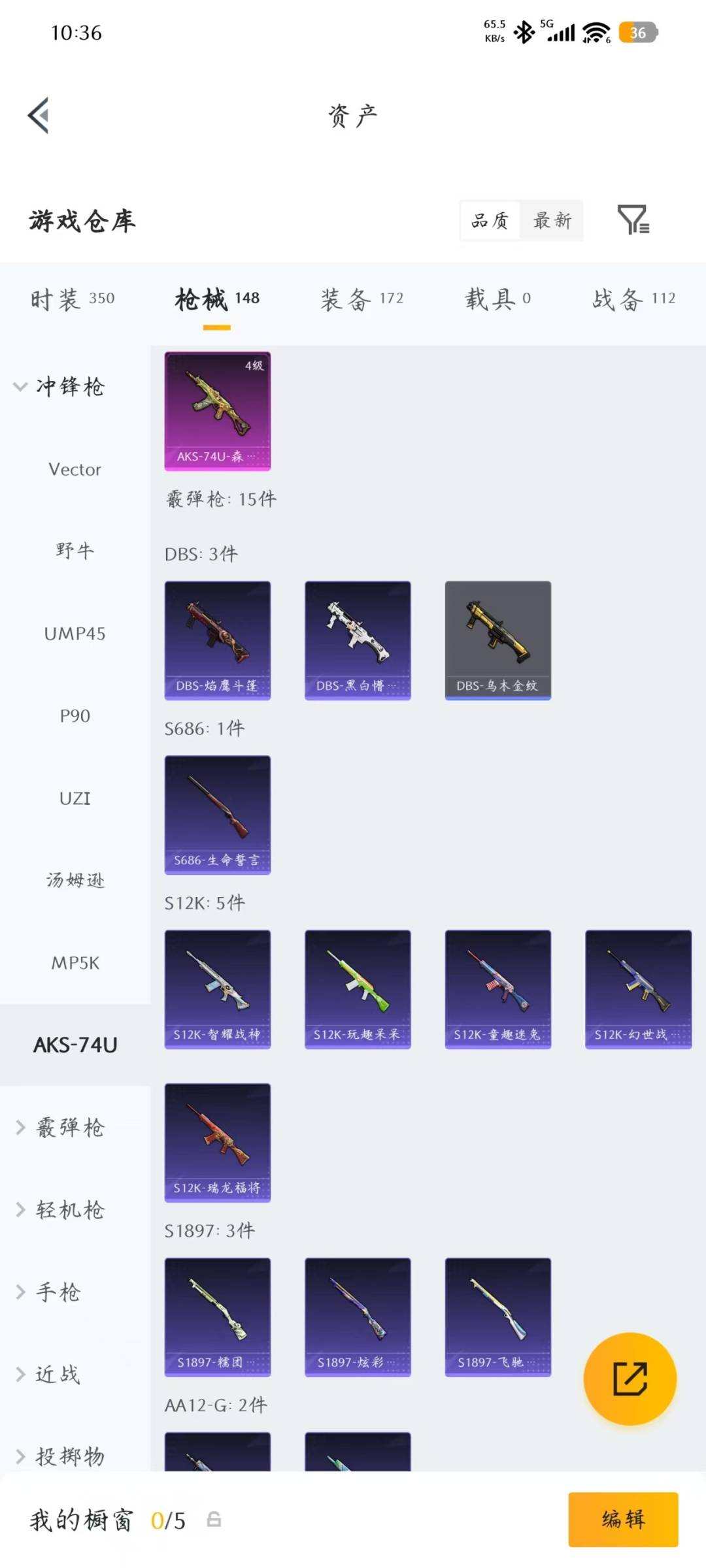
Task: Tap the 编辑 button
Action: (x=623, y=1519)
